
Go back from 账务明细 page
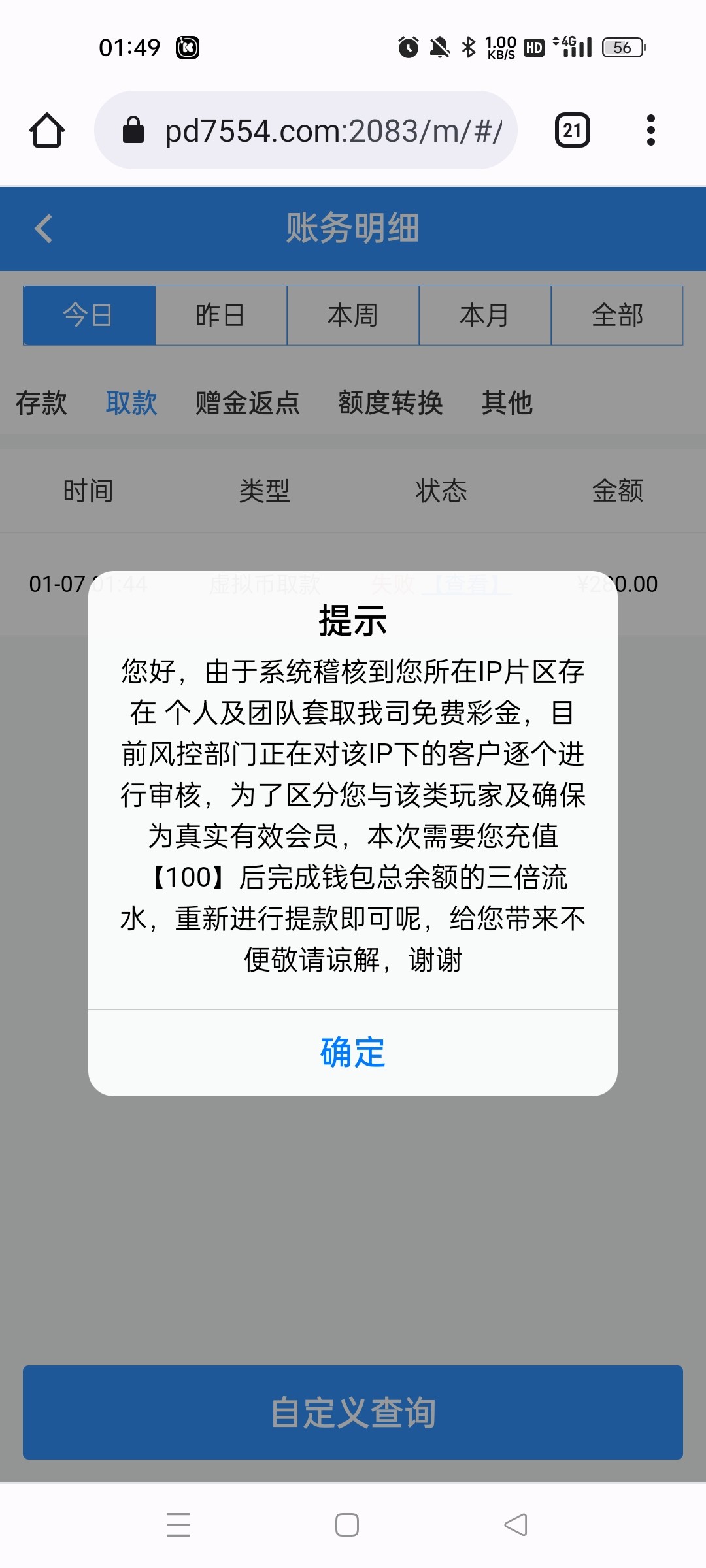[44, 229]
